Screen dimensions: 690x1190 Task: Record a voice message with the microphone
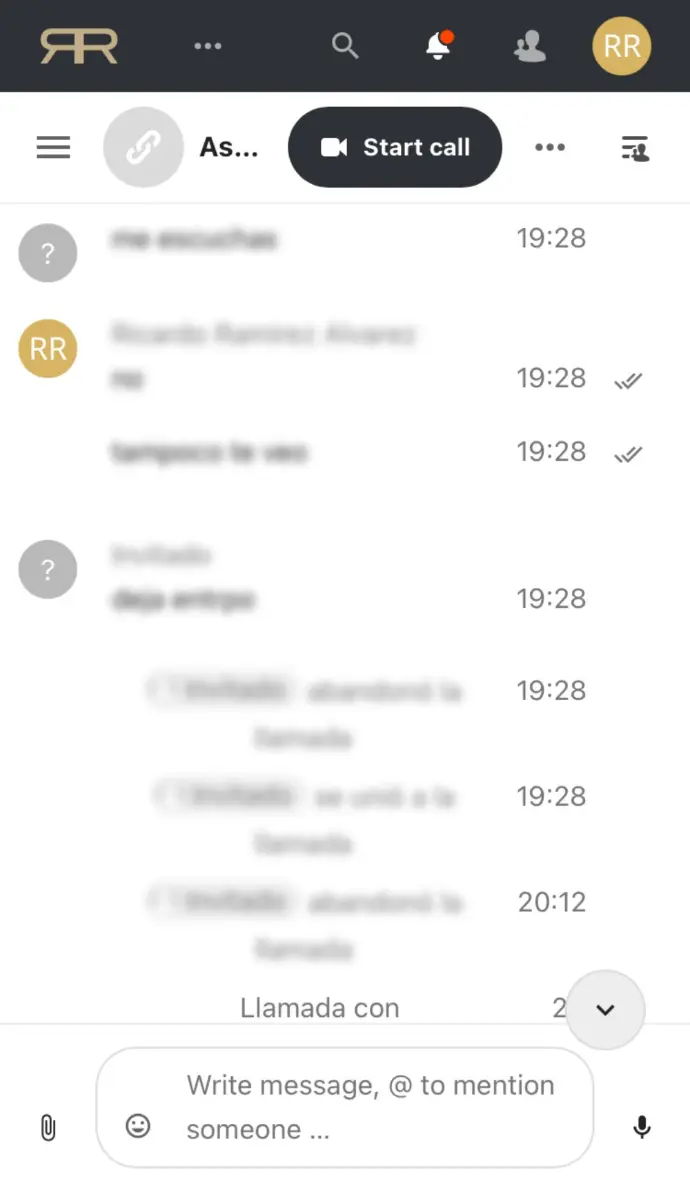[642, 1127]
